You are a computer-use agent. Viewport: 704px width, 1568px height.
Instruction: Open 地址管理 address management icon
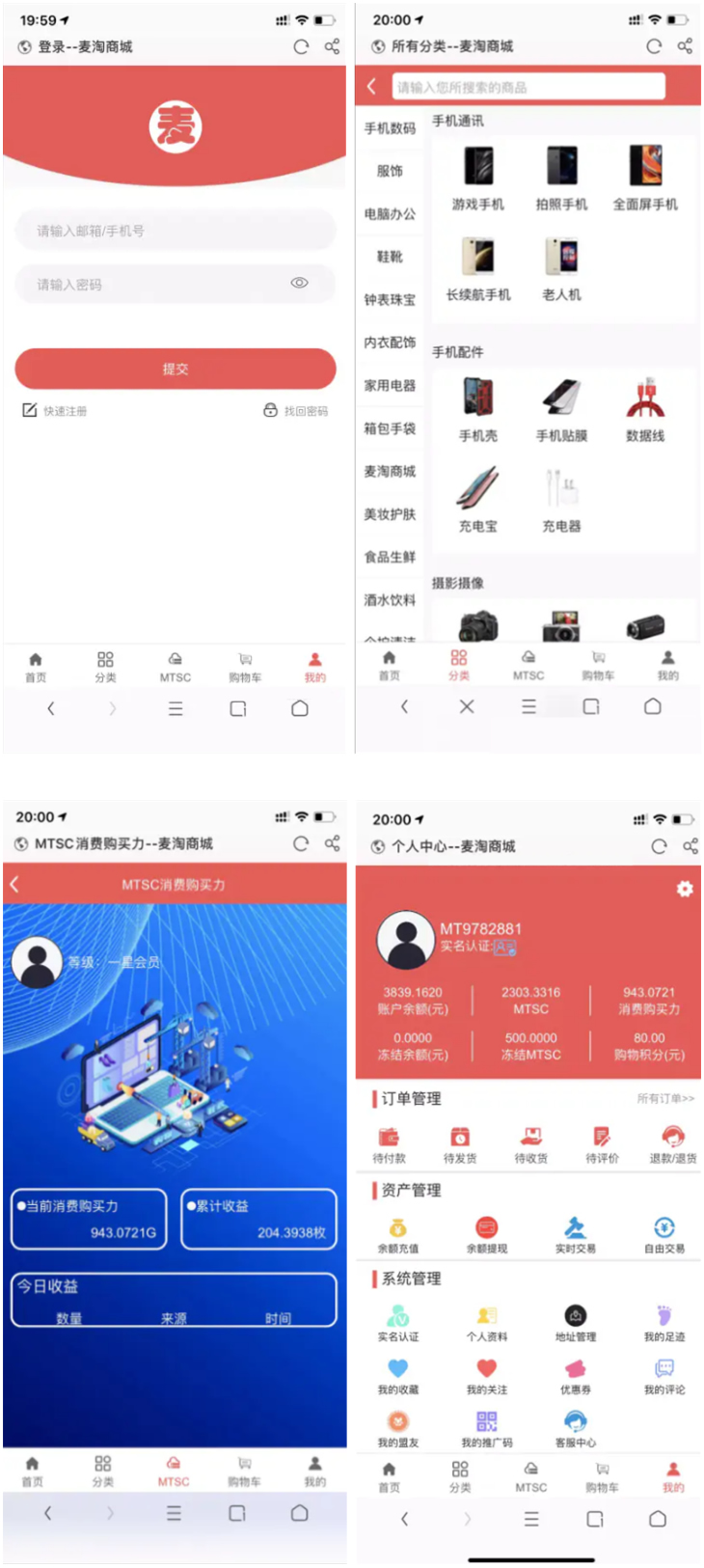click(x=576, y=1315)
